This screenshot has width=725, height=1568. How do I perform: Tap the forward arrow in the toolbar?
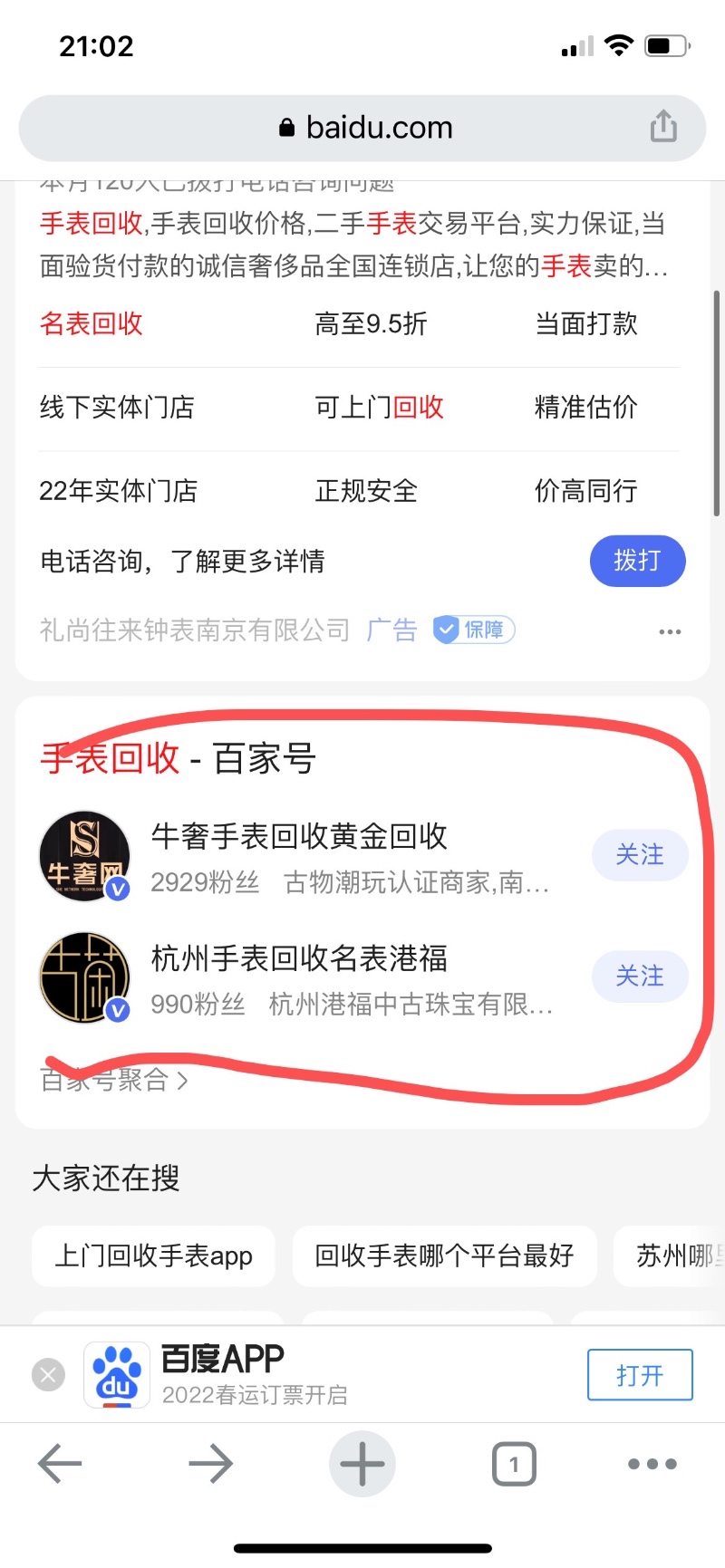pyautogui.click(x=210, y=1462)
